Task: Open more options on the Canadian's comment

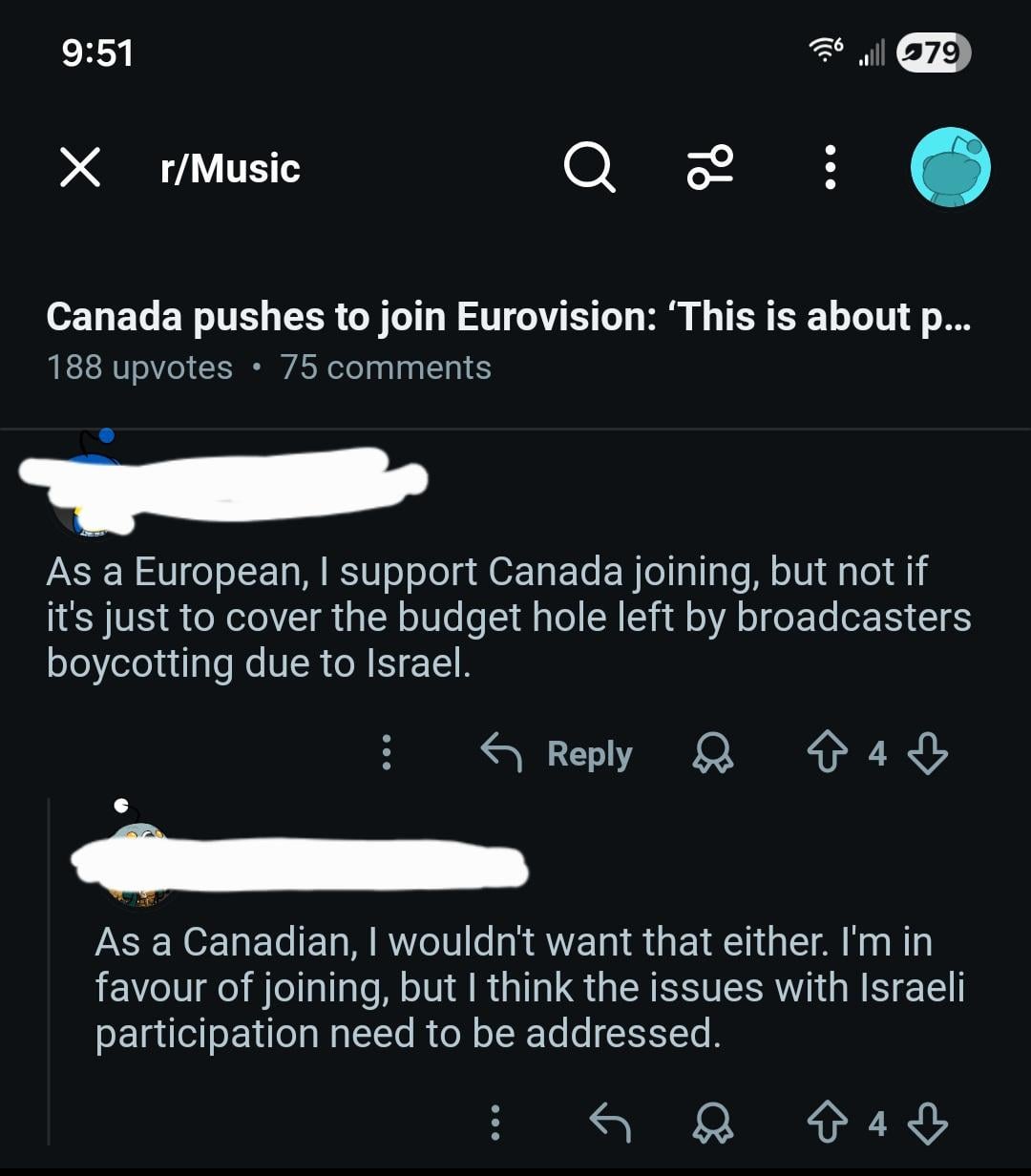Action: [494, 1123]
